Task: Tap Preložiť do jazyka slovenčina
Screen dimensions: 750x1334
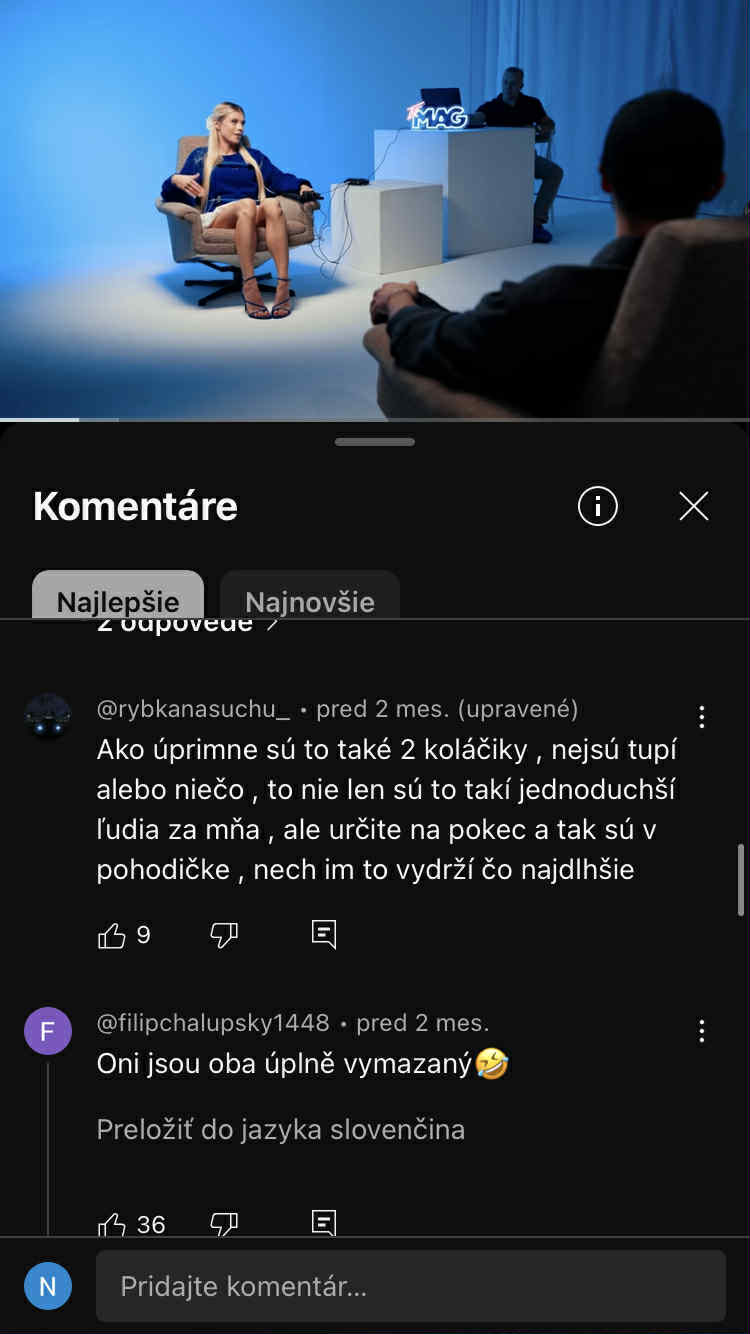Action: click(280, 1129)
